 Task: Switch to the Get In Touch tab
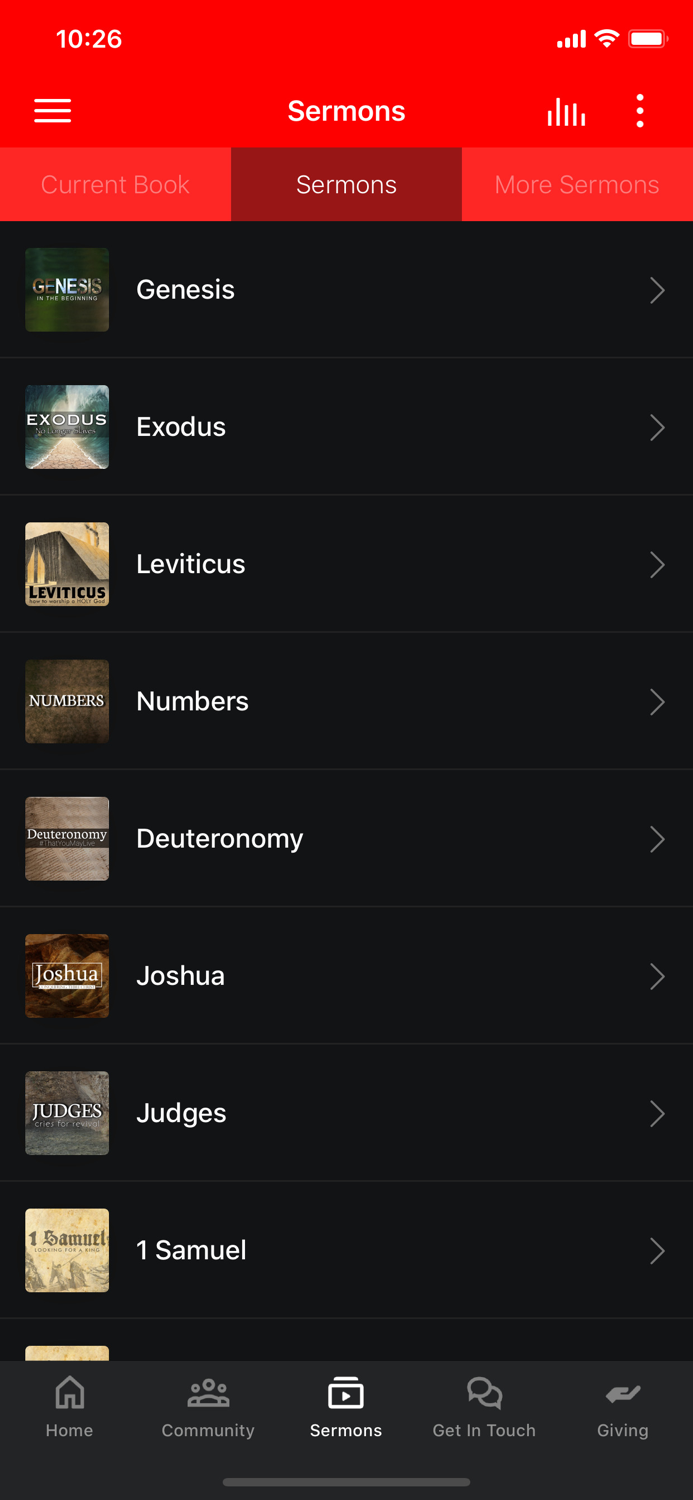coord(484,1408)
